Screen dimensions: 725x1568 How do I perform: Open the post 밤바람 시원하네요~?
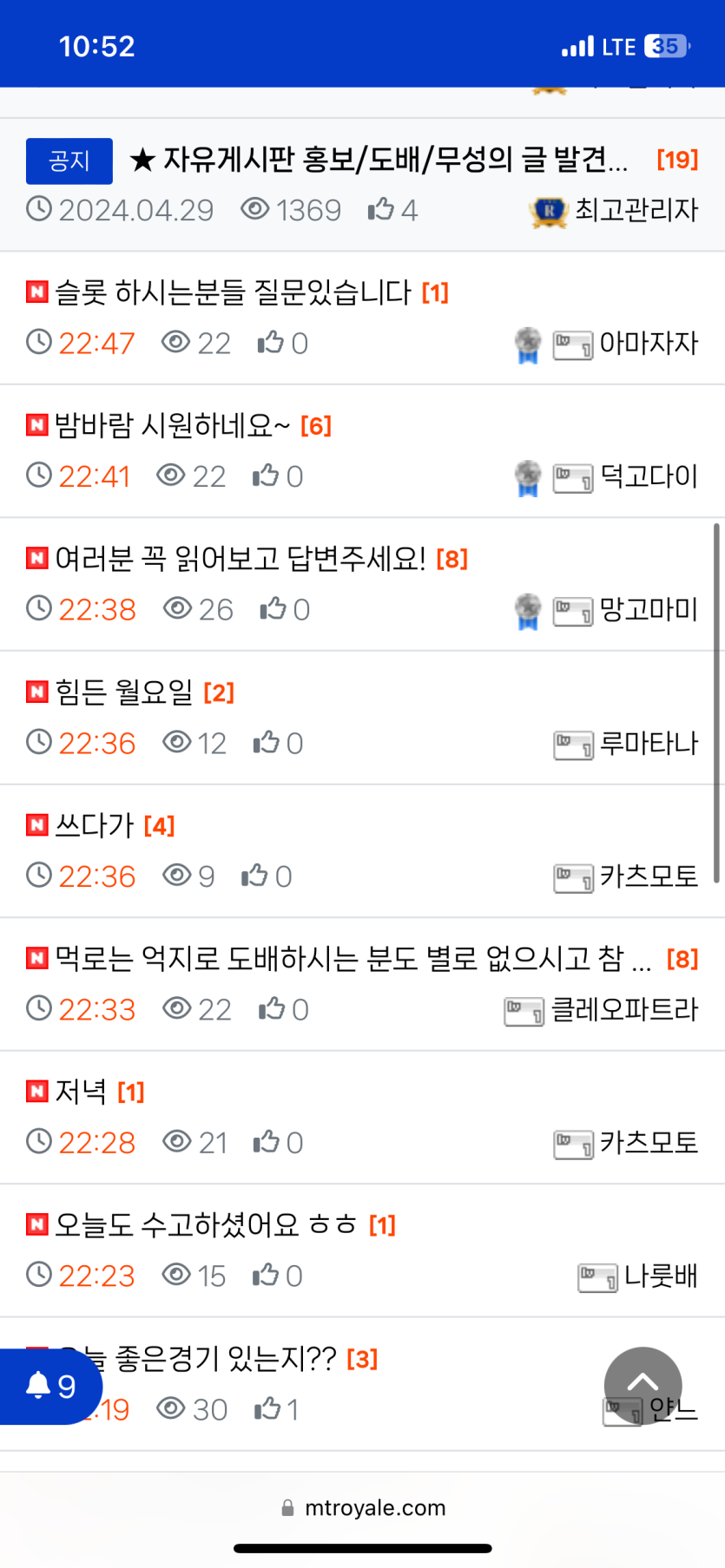[172, 426]
